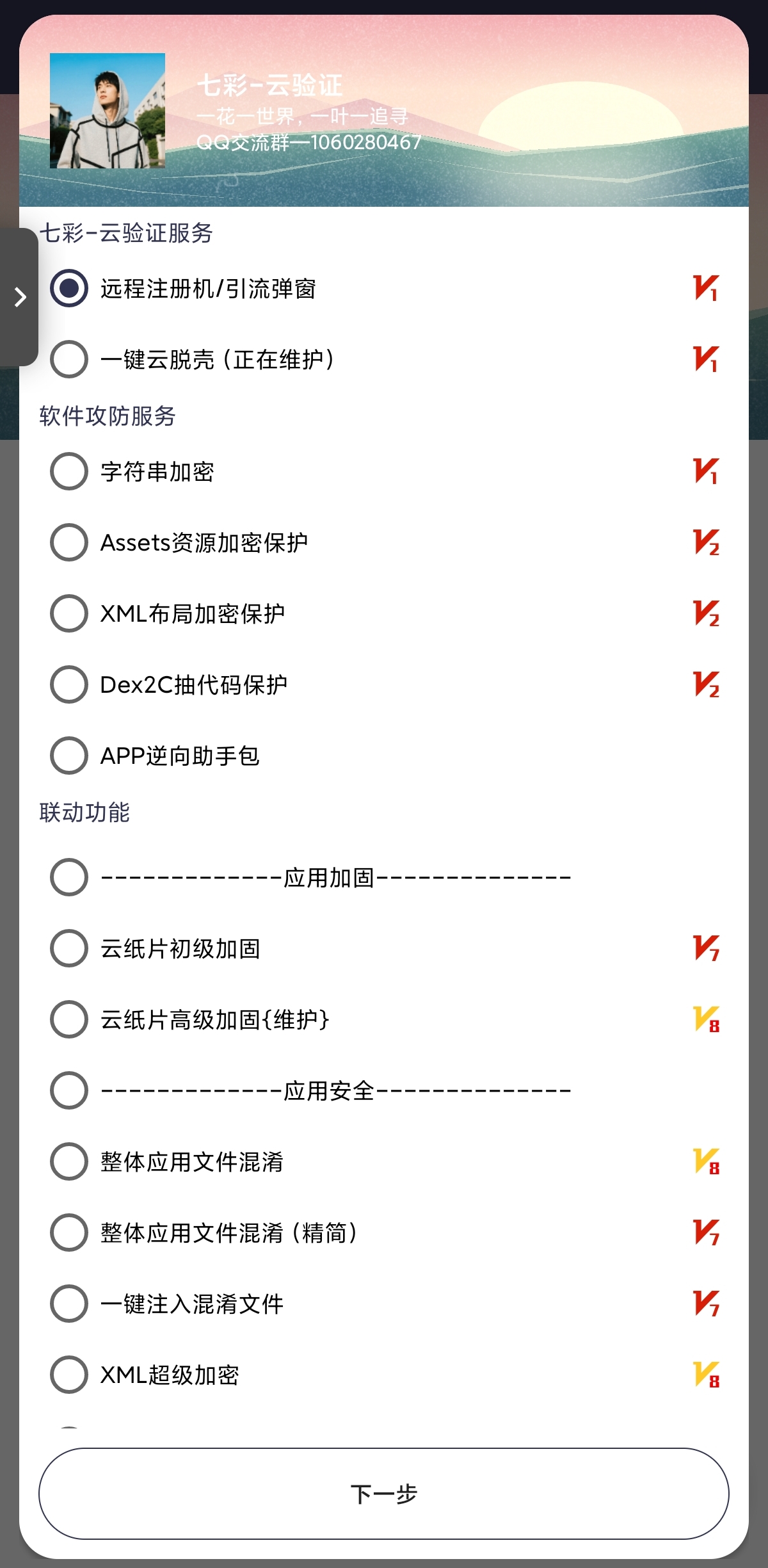Choose 云纸片初级加固 option
Screen dimensions: 768x1568
69,949
